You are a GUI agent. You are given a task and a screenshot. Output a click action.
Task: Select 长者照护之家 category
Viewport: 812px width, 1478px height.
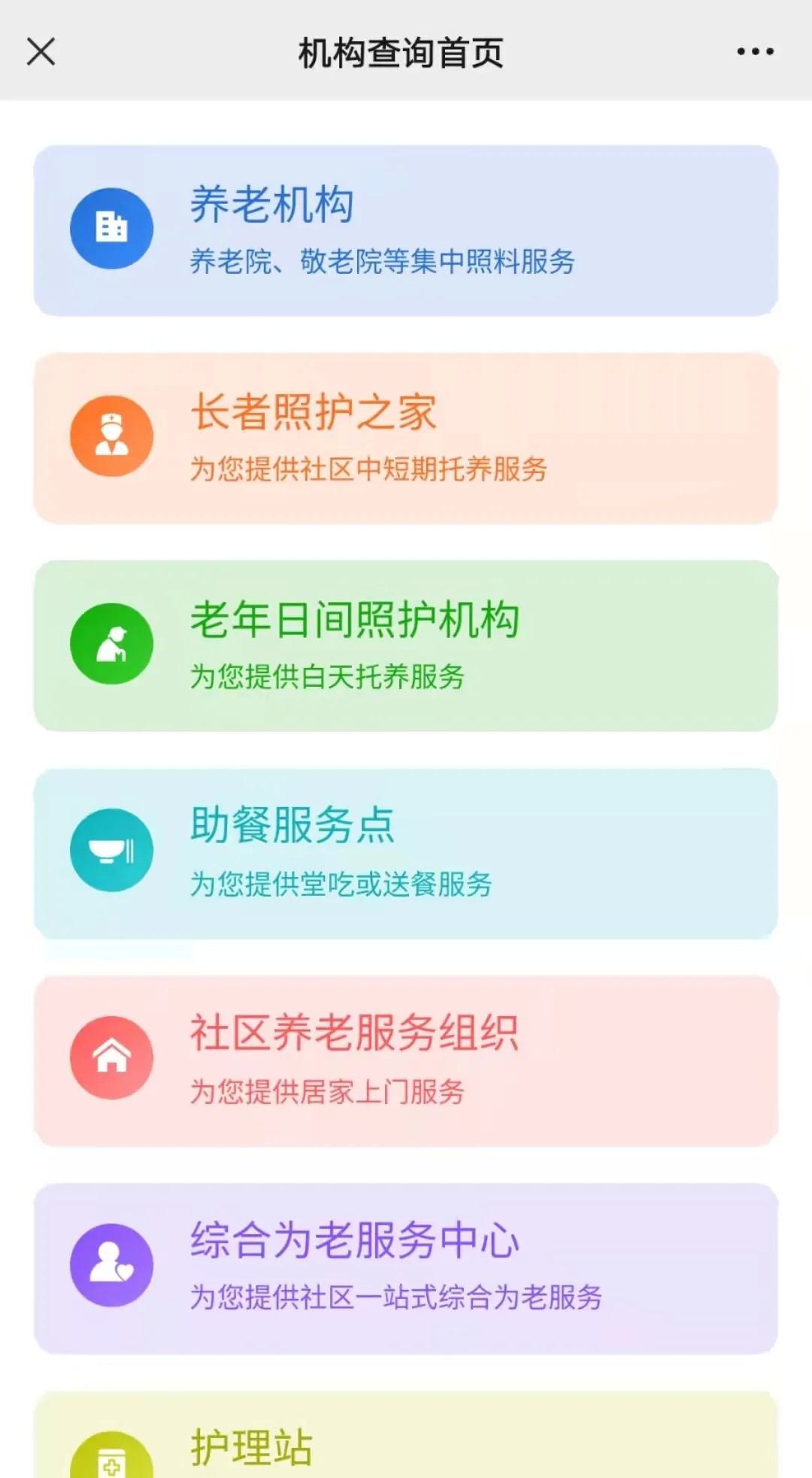click(x=406, y=438)
